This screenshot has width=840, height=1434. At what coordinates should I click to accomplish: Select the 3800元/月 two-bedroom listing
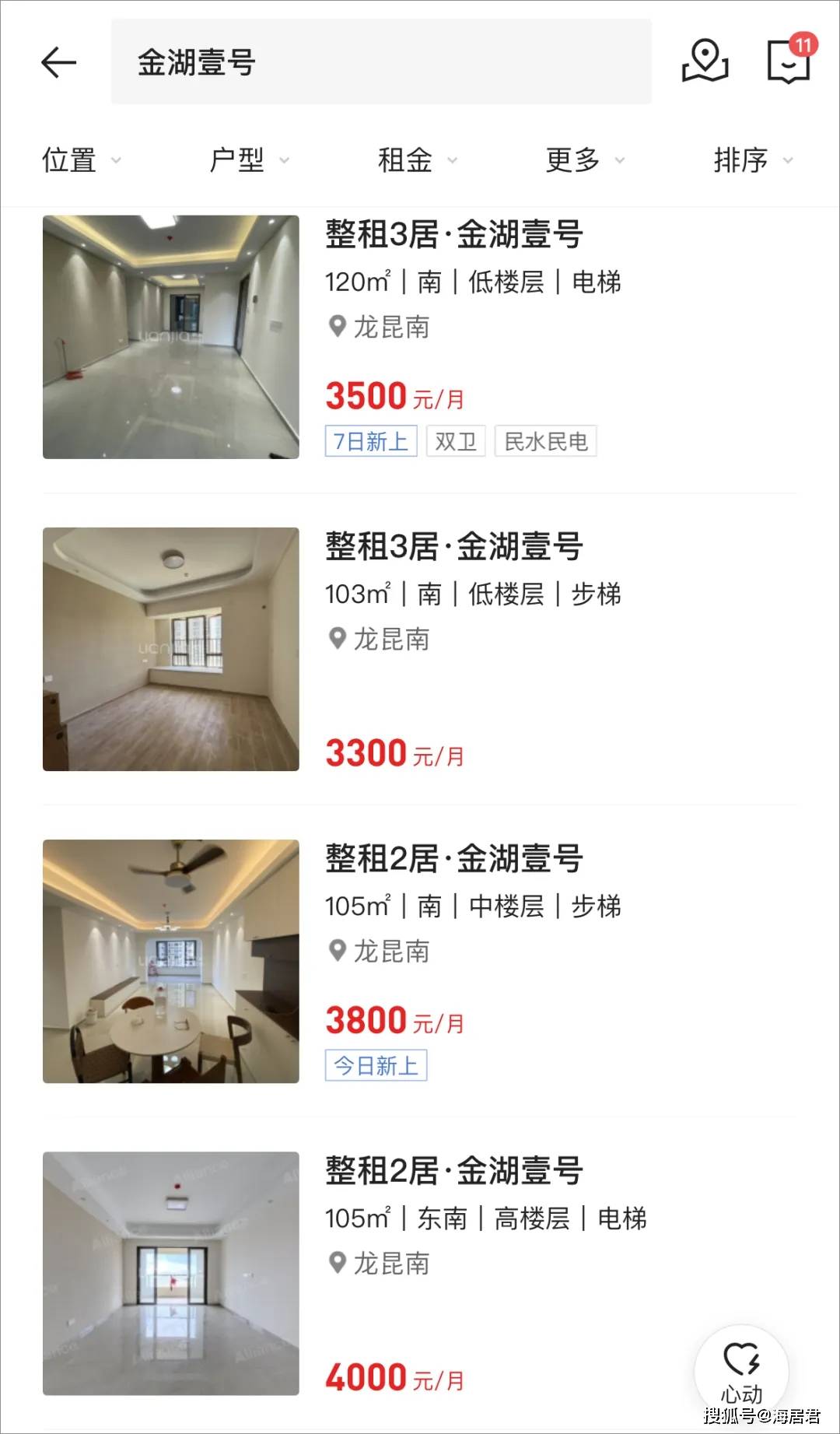pos(420,961)
